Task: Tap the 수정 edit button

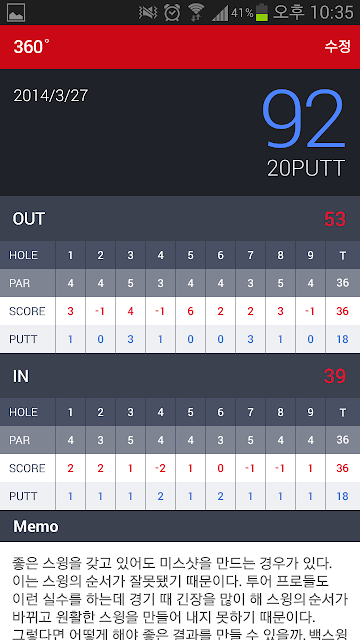Action: coord(338,47)
